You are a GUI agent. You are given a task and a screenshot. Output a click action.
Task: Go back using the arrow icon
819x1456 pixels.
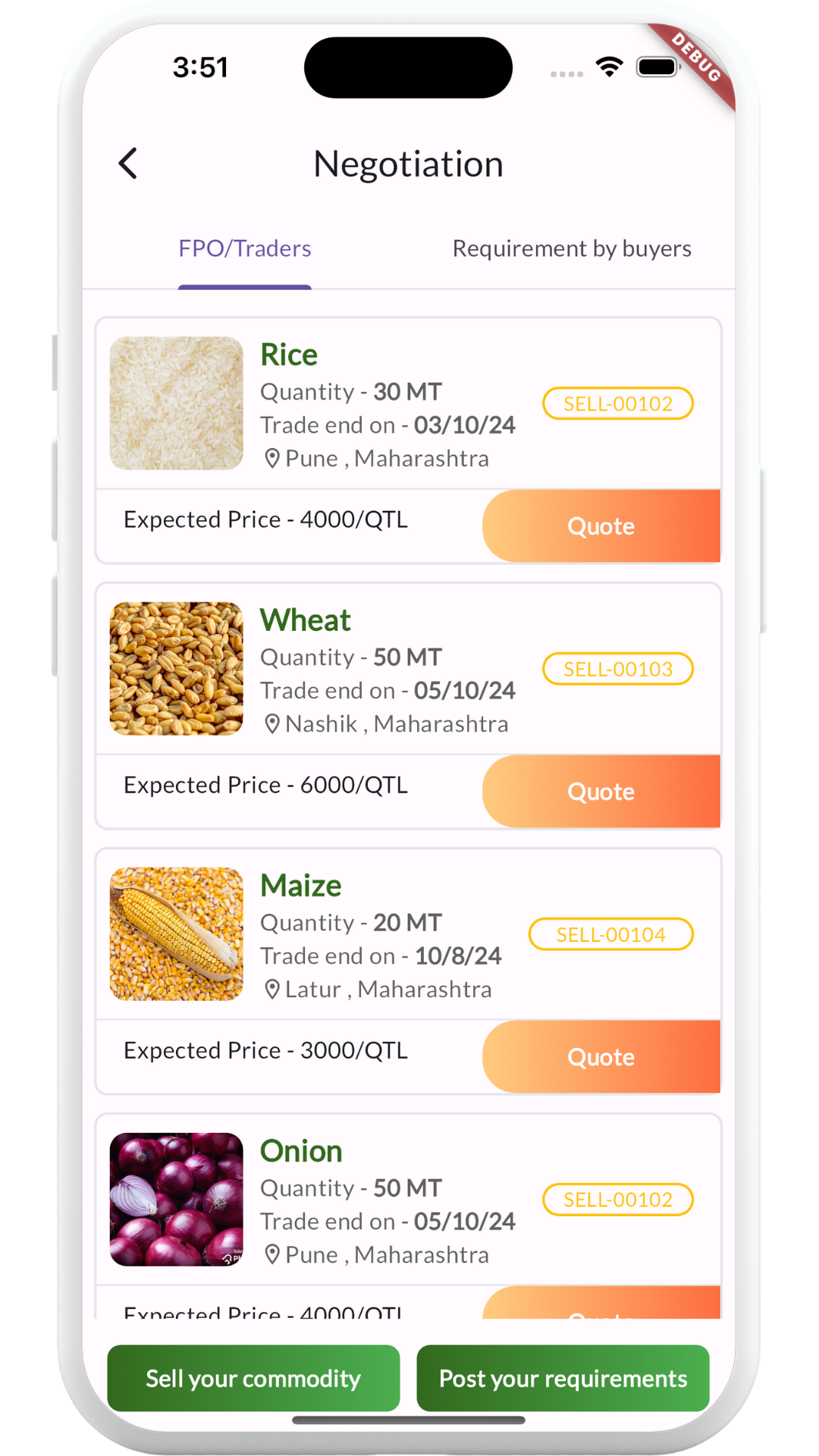(128, 164)
